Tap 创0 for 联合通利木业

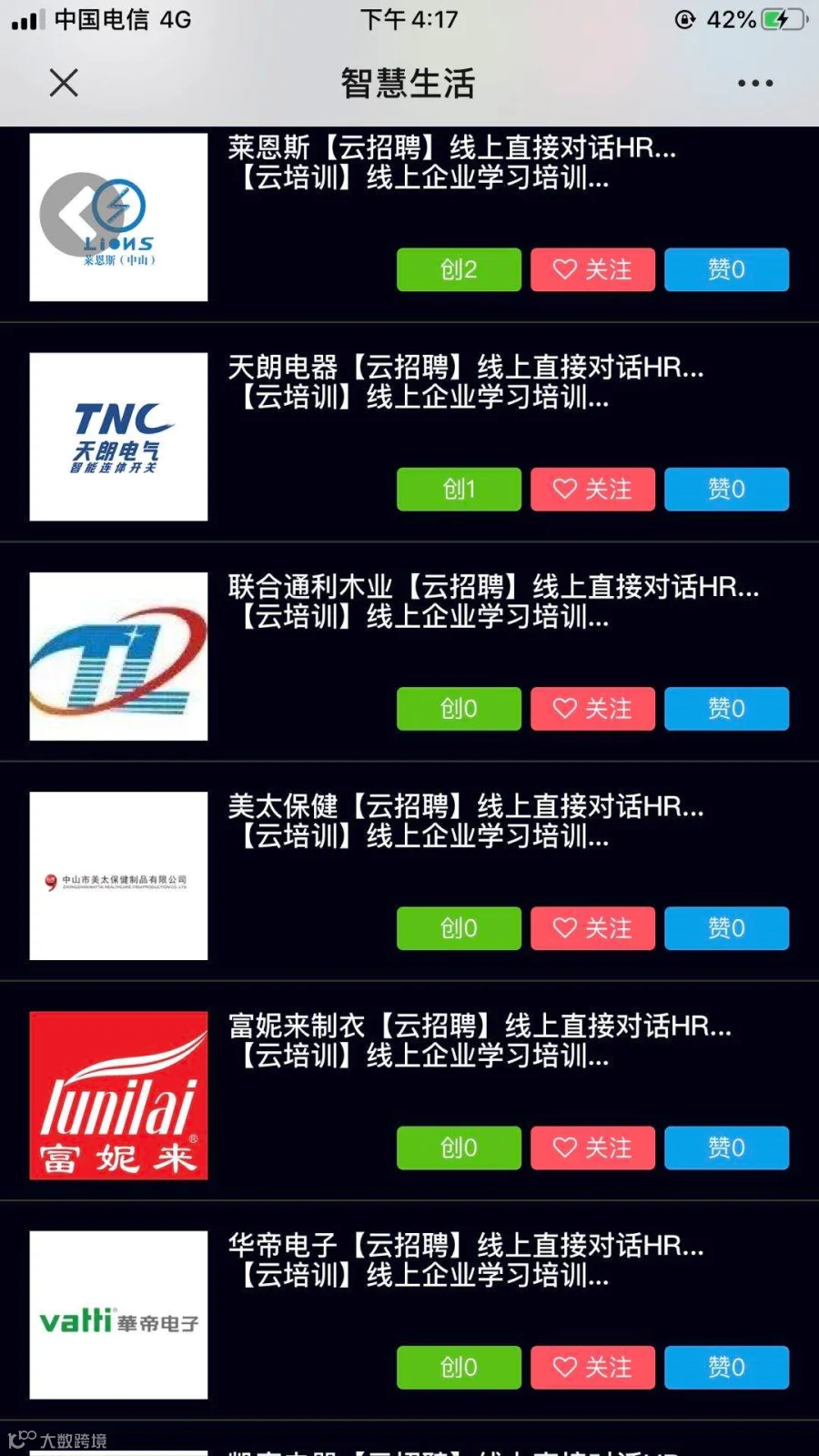(459, 709)
